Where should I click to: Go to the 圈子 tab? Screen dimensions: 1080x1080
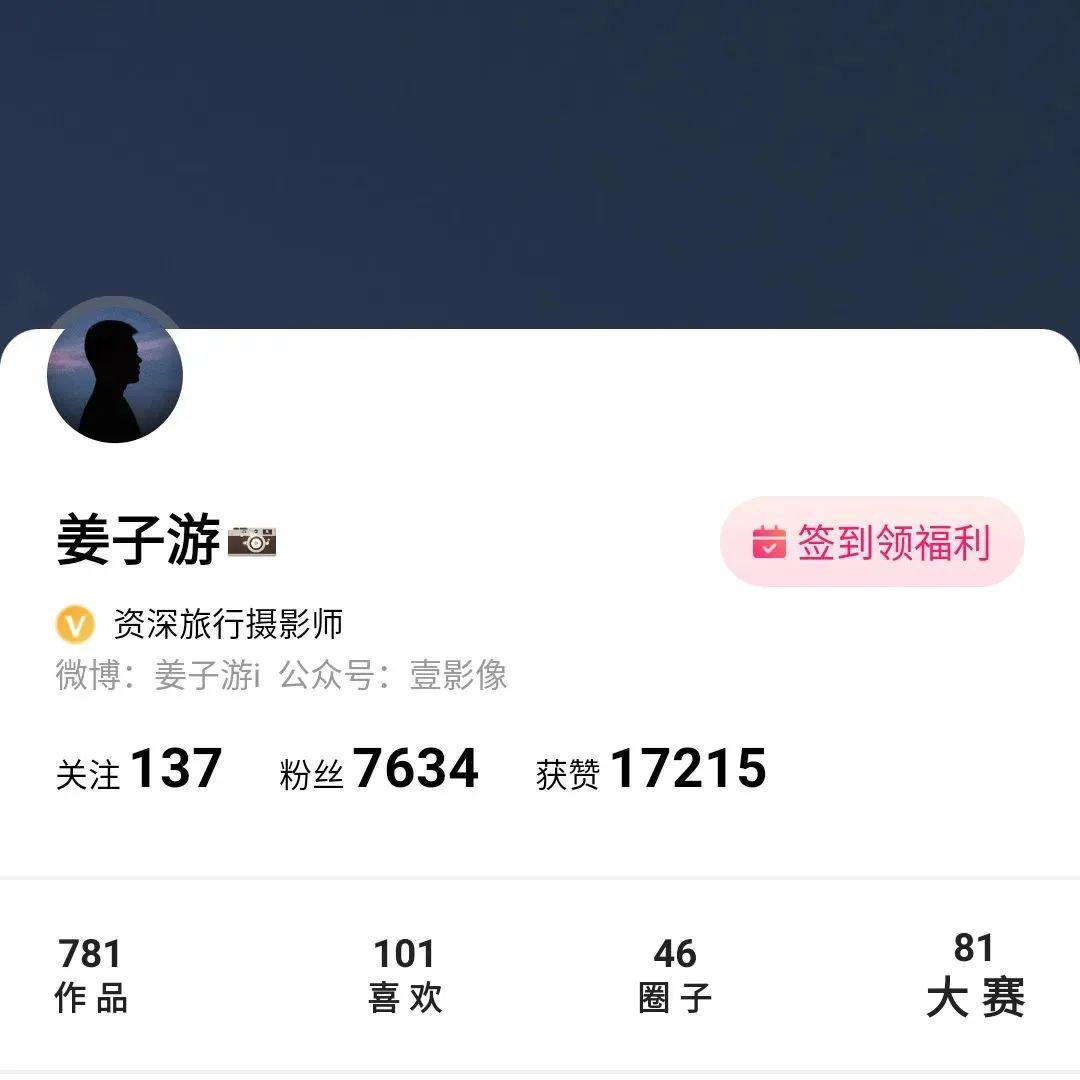click(x=675, y=976)
